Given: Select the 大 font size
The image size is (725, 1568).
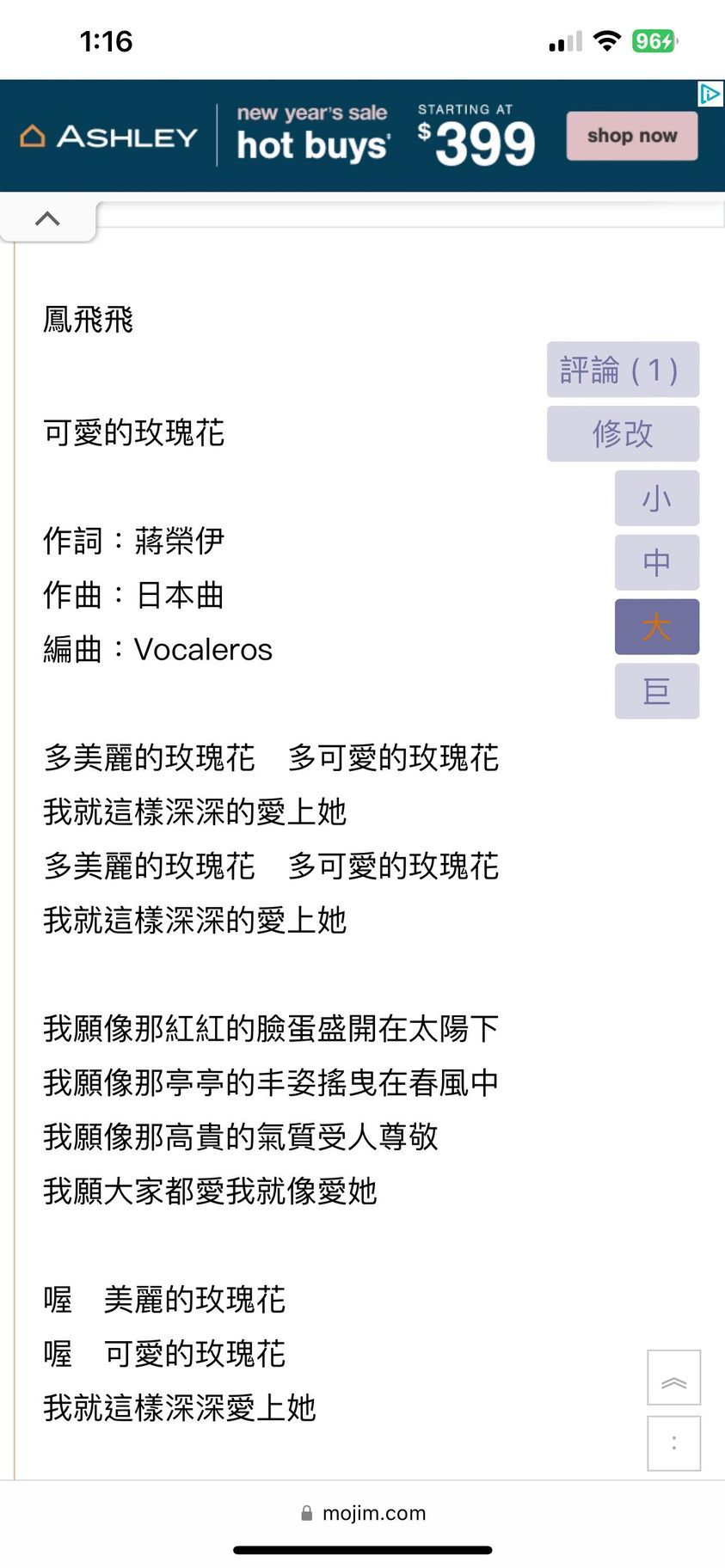Looking at the screenshot, I should pyautogui.click(x=656, y=627).
